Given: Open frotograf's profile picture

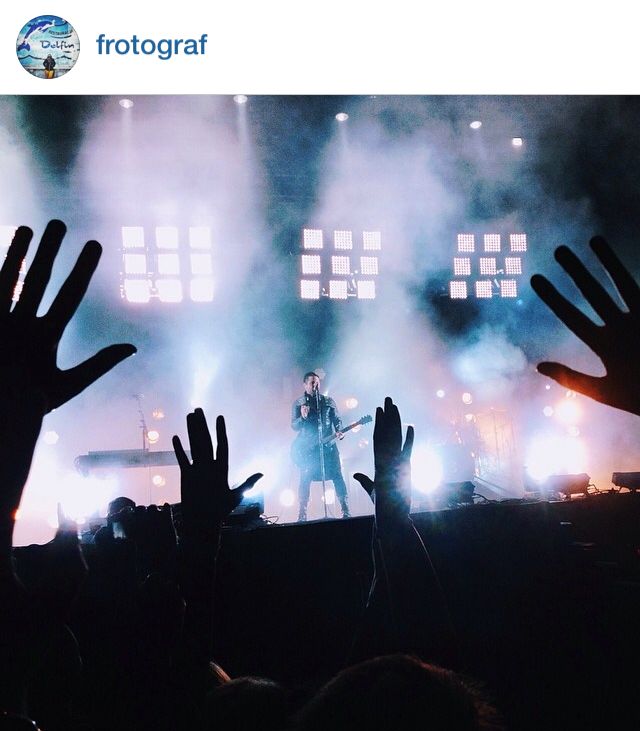Looking at the screenshot, I should pos(47,46).
